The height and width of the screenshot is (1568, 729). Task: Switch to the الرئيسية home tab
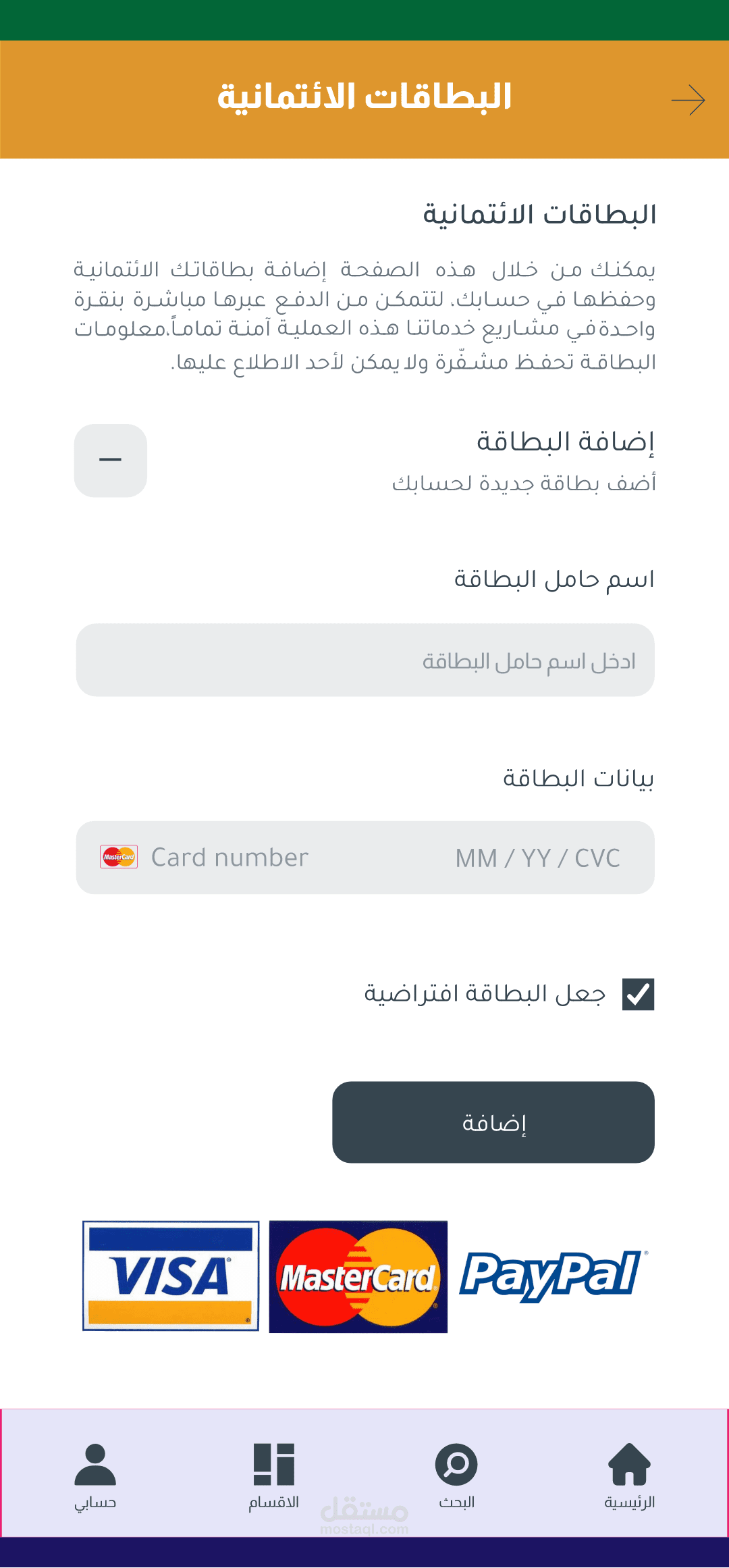coord(629,1476)
